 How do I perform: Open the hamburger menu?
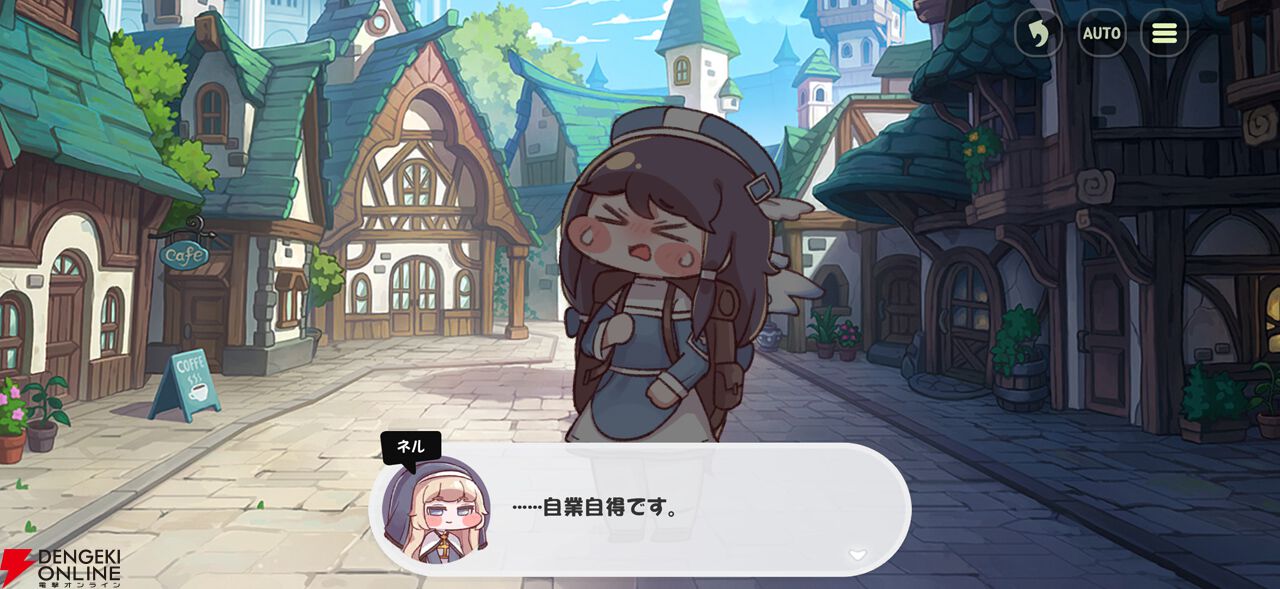pyautogui.click(x=1164, y=33)
